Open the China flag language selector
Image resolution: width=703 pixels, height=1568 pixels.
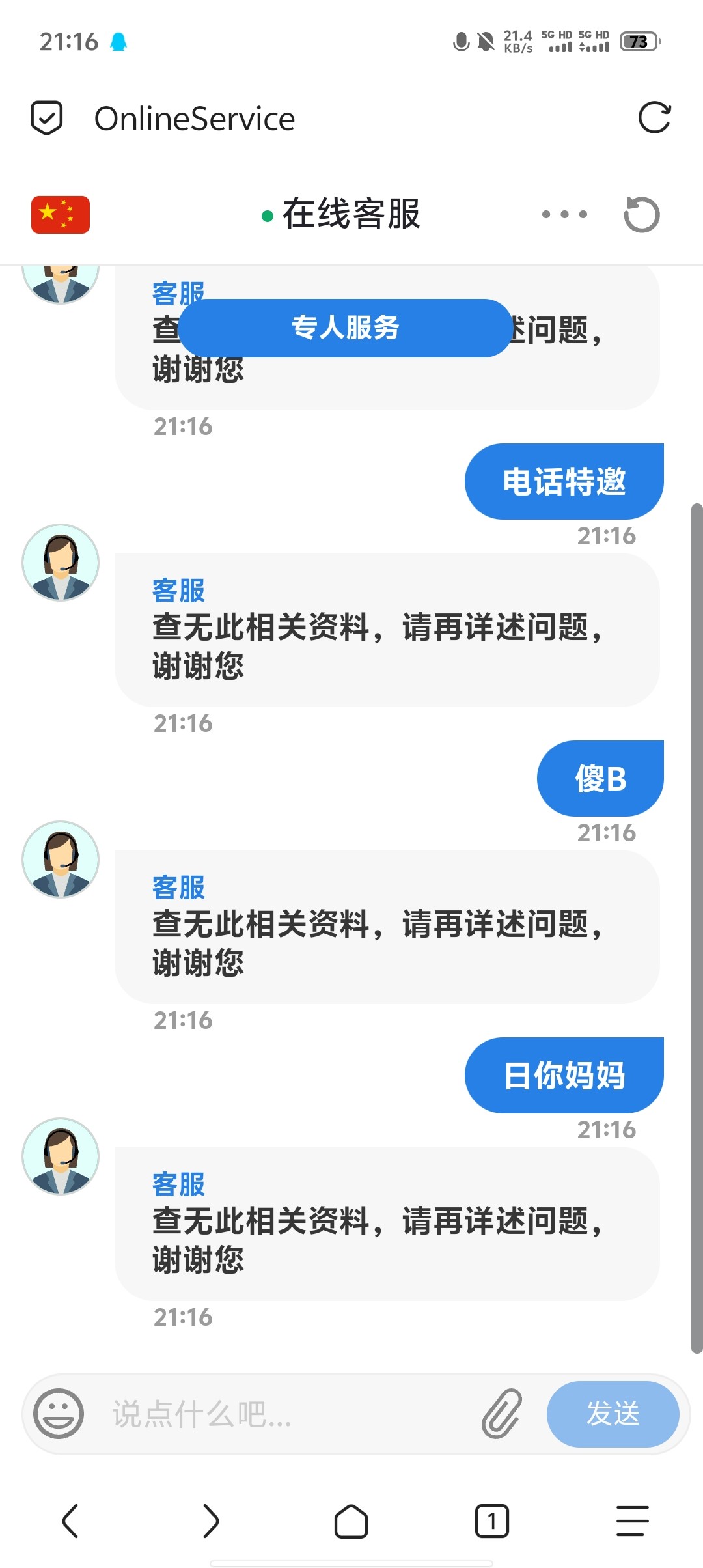point(61,214)
